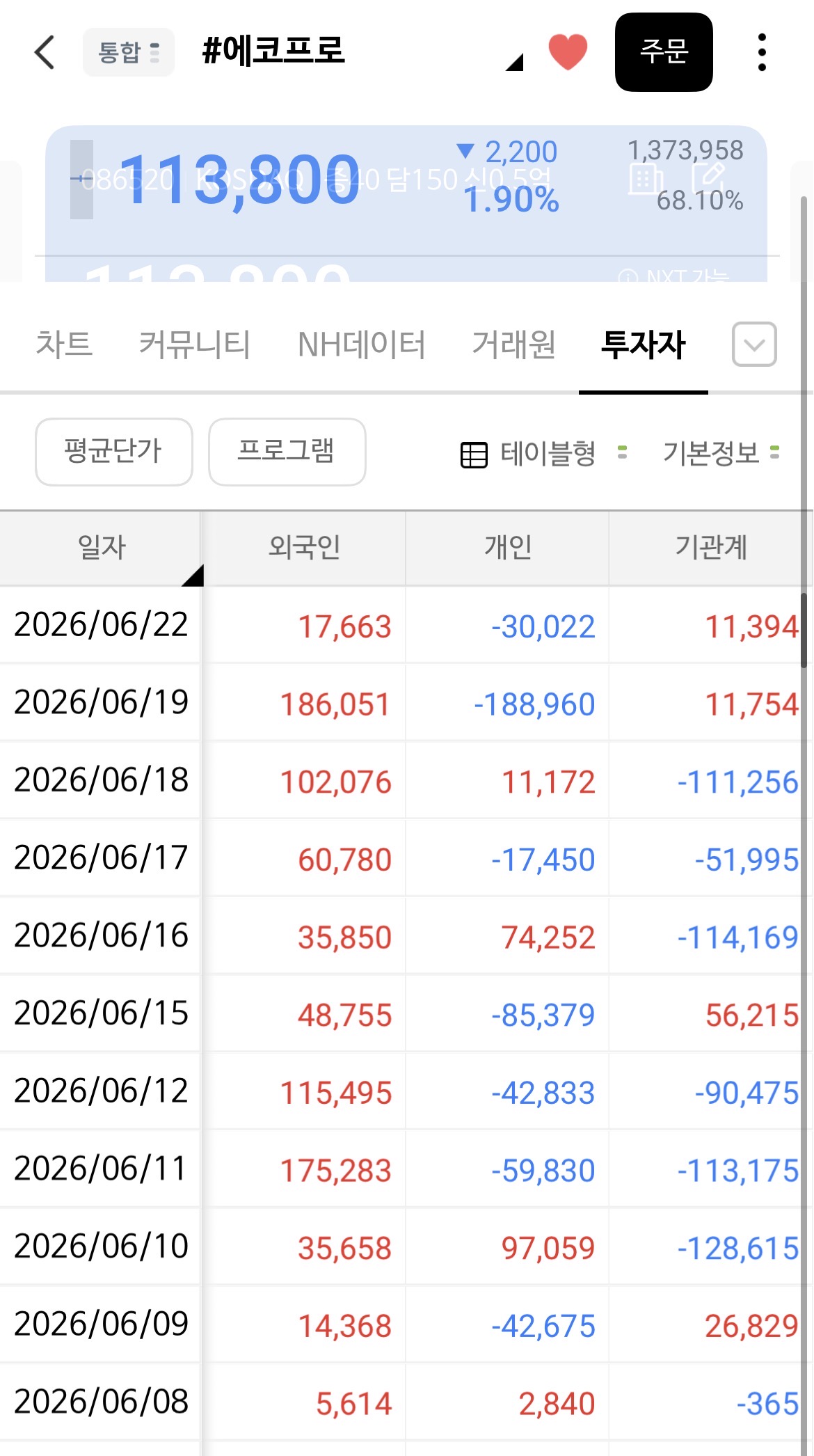Switch to the 거래원 tab
Viewport: 814px width, 1456px height.
tap(513, 345)
